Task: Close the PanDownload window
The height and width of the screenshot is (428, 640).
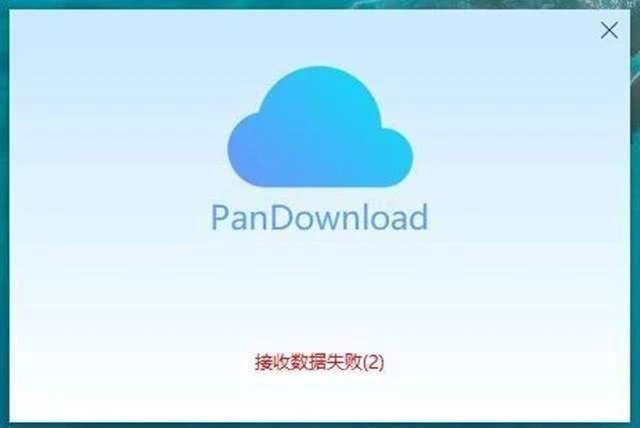Action: pyautogui.click(x=608, y=30)
